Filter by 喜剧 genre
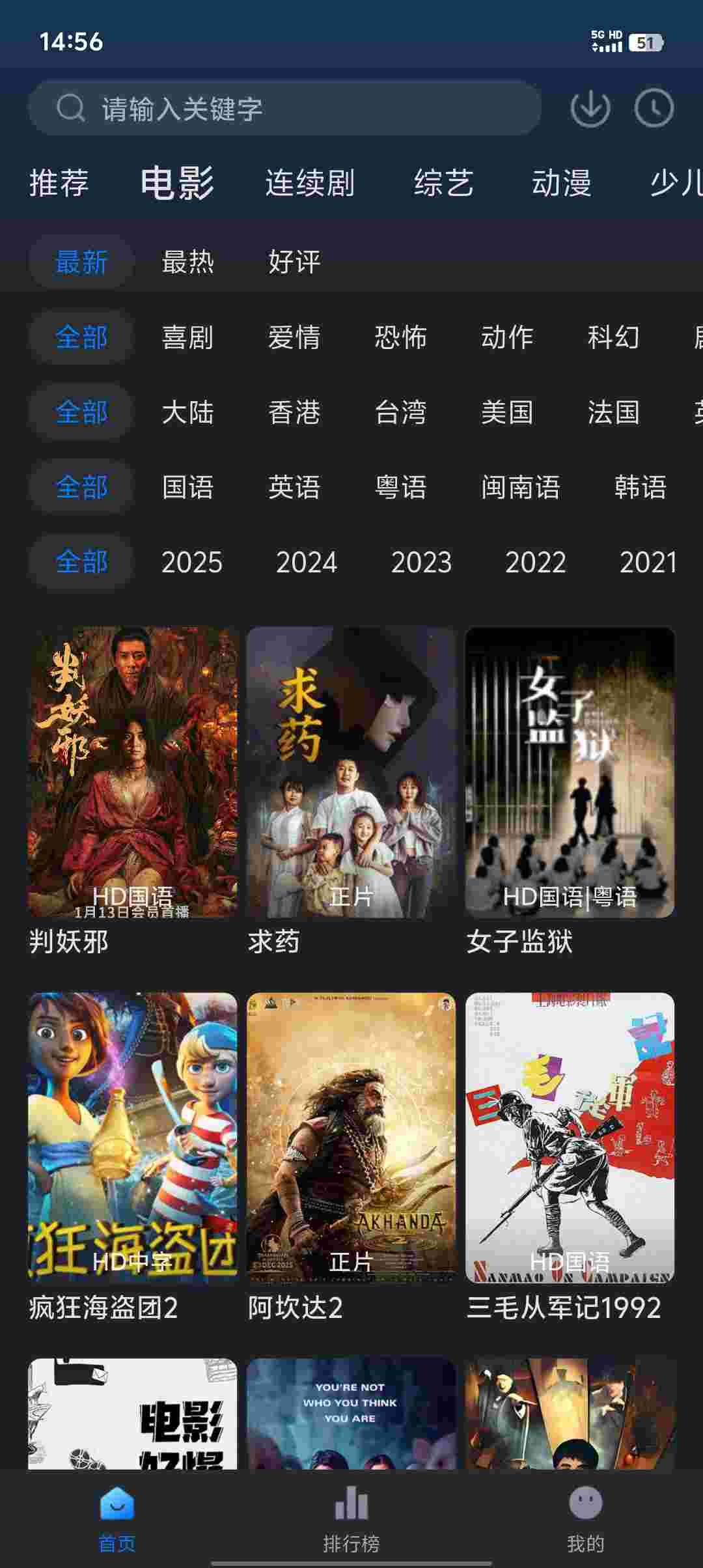 [187, 337]
